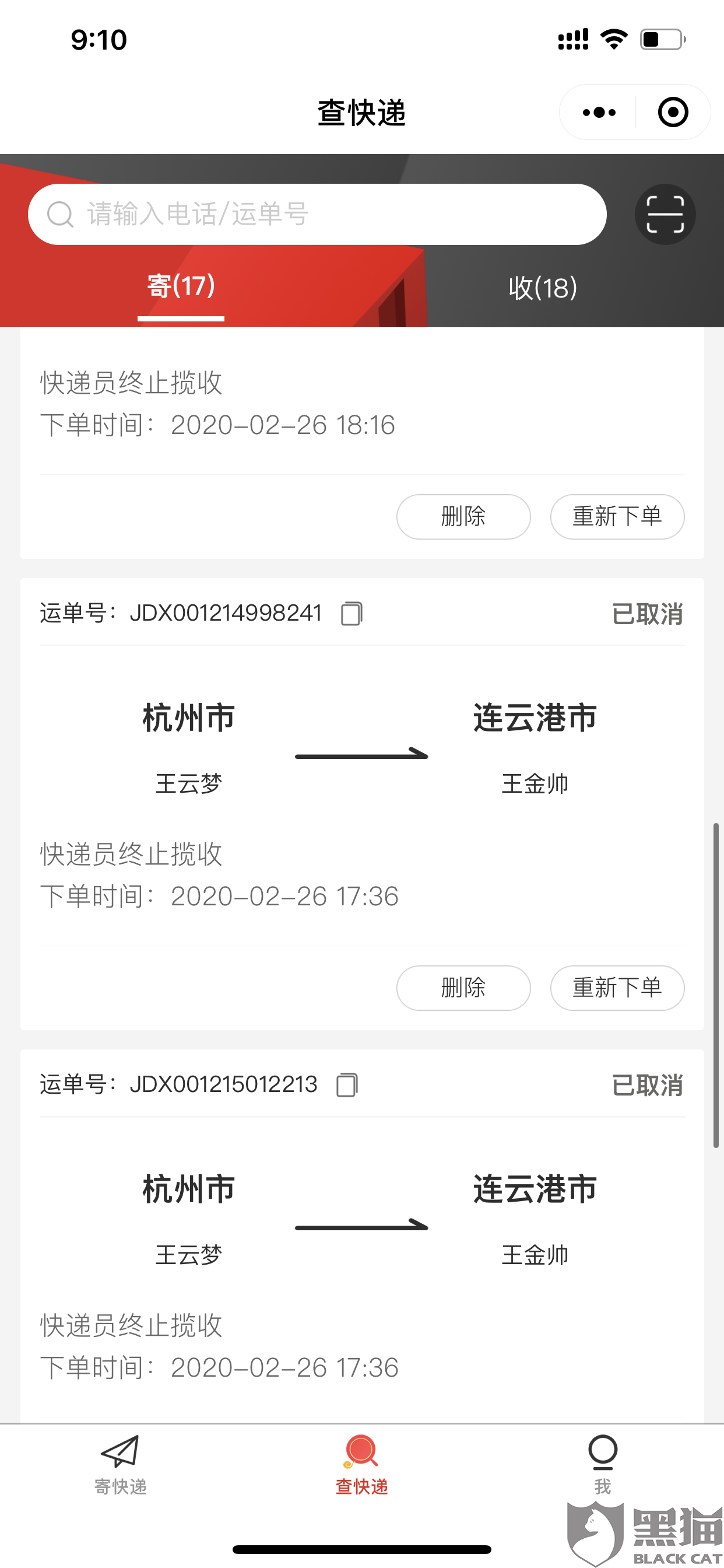Switch to the 收(18) tab
The image size is (724, 1568).
543,288
